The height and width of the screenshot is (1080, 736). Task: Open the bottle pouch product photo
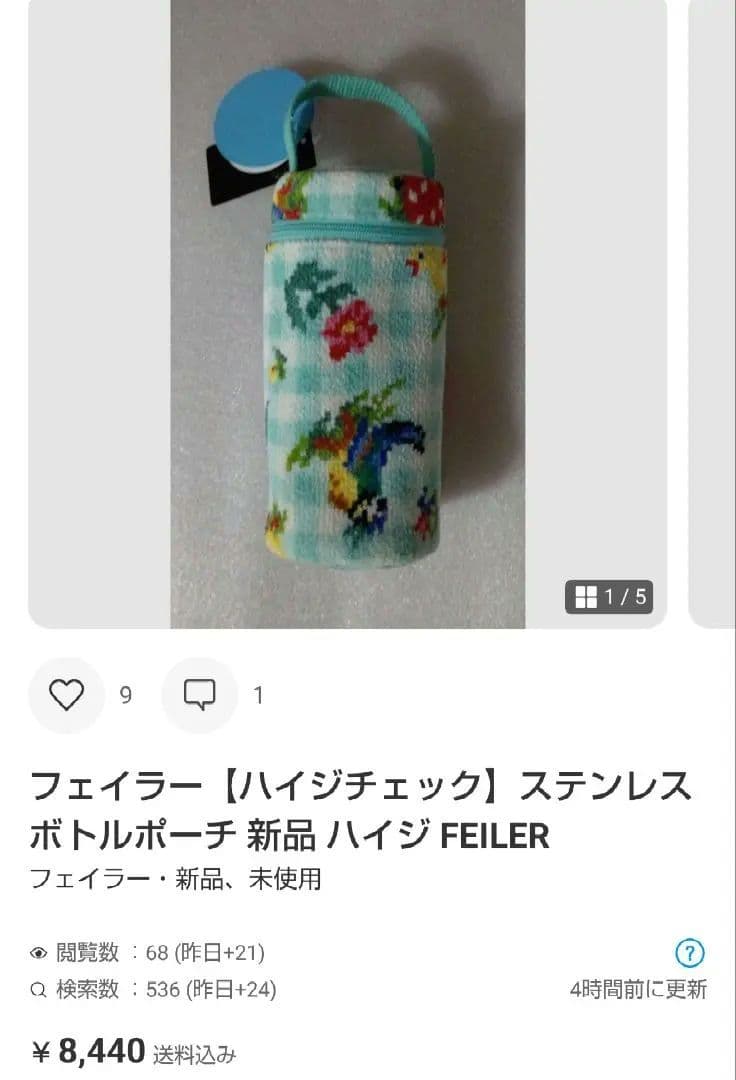(x=347, y=320)
